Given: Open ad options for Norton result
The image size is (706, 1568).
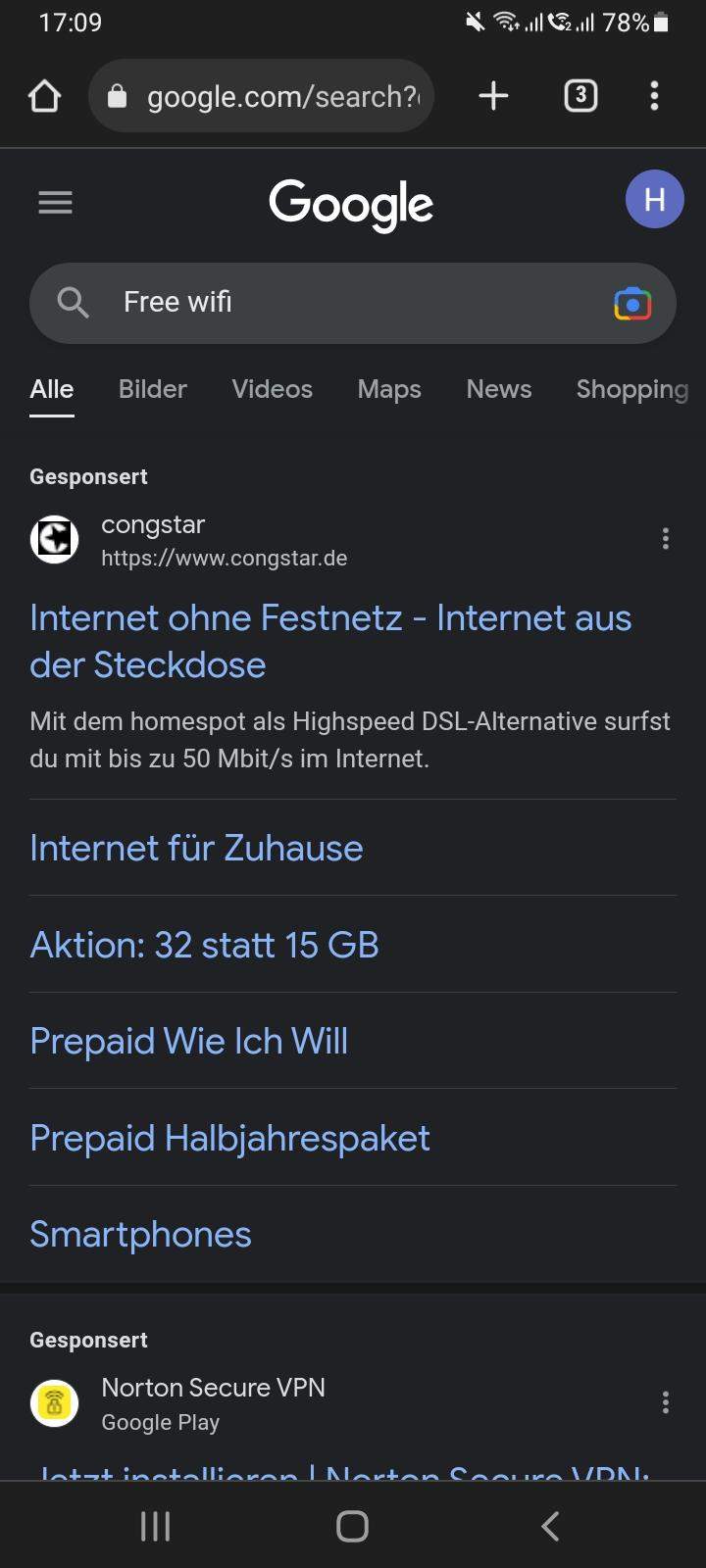Looking at the screenshot, I should tap(666, 1401).
